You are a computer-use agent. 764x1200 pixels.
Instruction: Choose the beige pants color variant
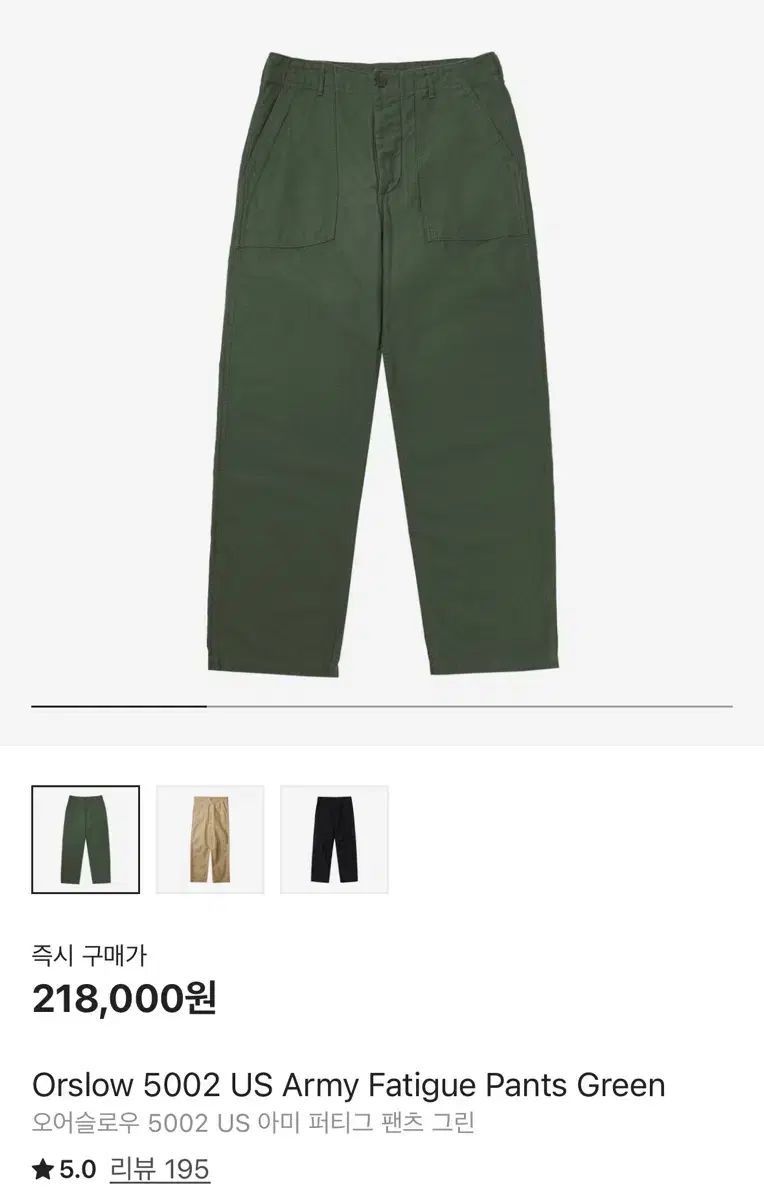click(210, 839)
